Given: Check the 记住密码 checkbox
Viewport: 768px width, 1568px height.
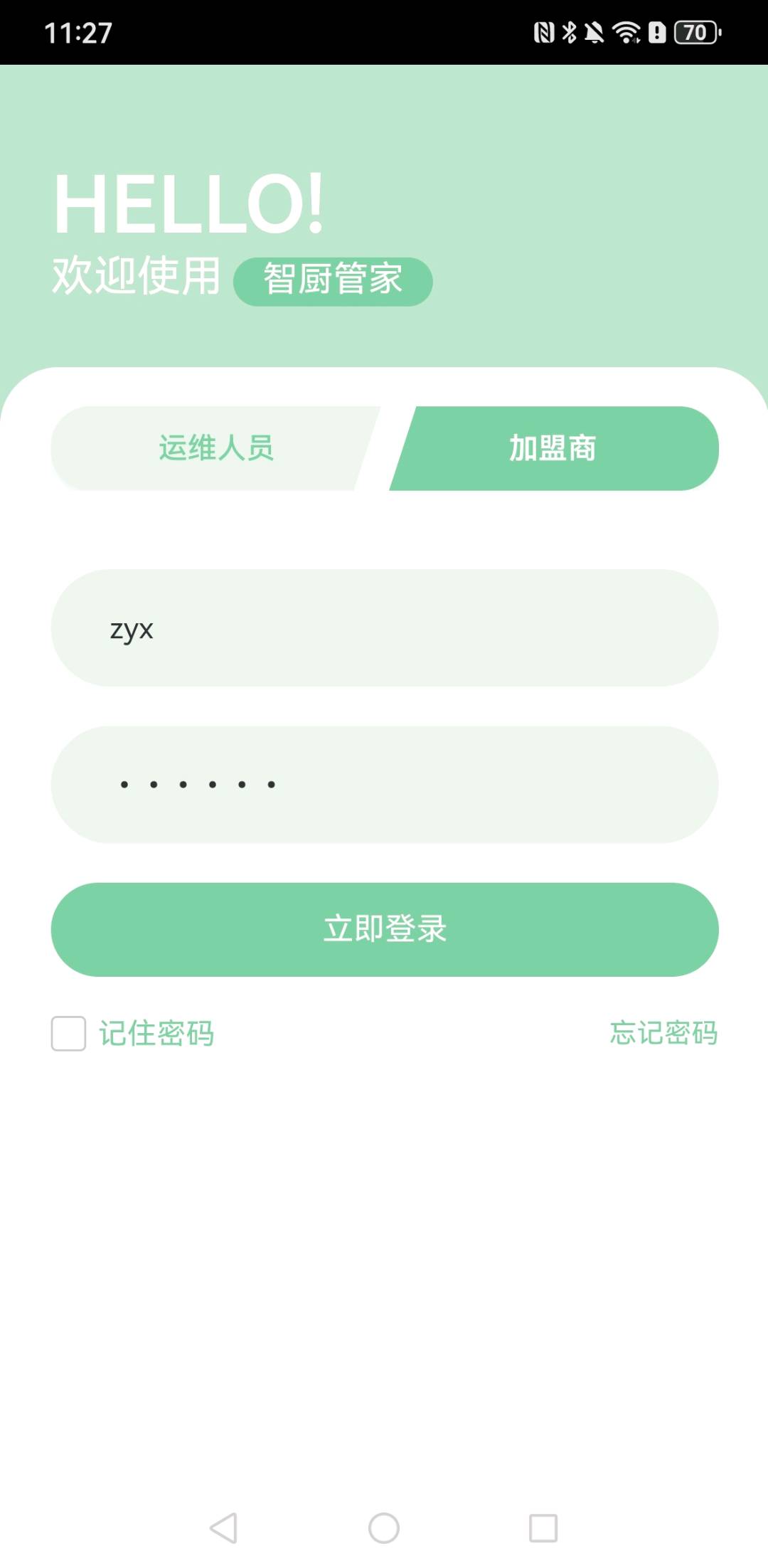Looking at the screenshot, I should [x=69, y=1033].
